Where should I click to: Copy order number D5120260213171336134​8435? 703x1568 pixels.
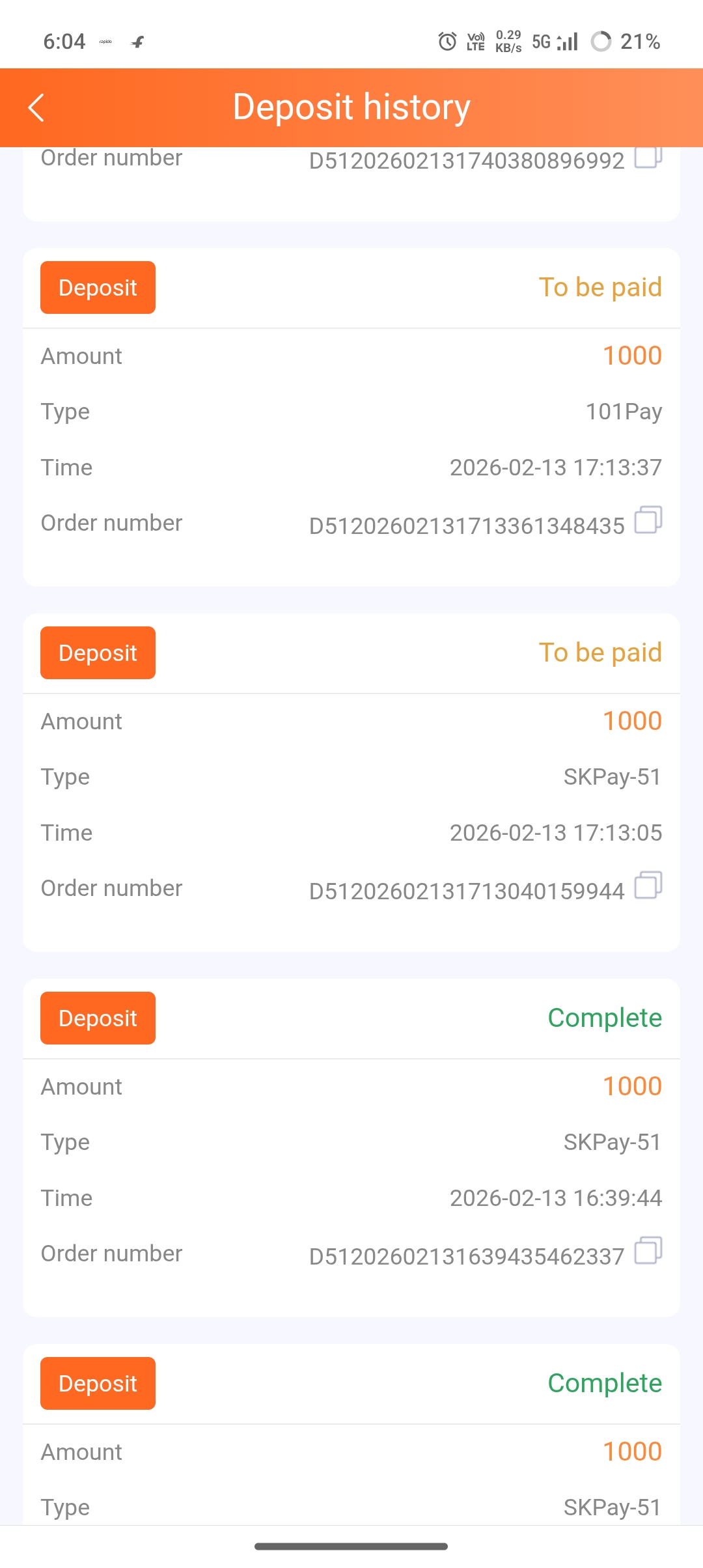[x=648, y=520]
